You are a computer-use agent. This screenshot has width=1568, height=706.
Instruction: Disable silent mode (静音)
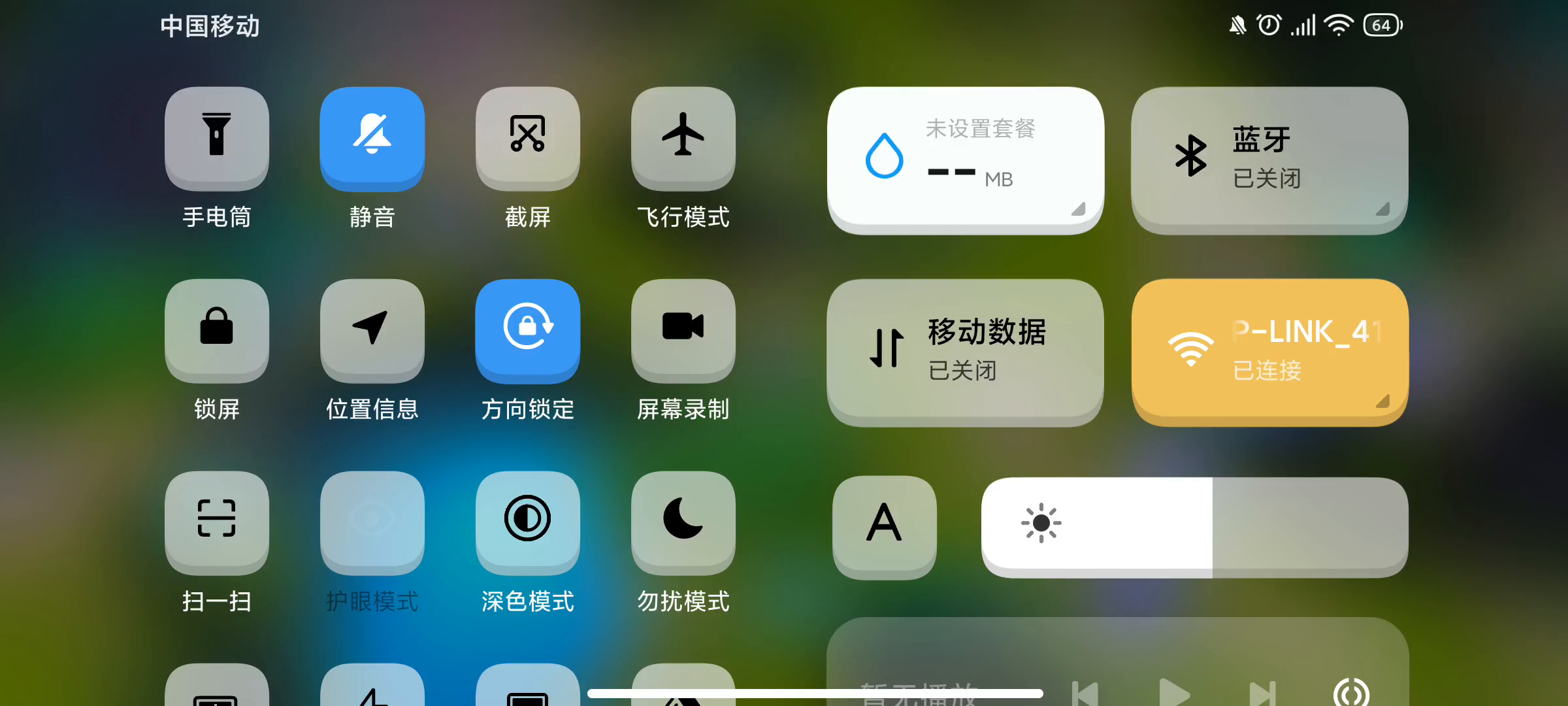372,138
